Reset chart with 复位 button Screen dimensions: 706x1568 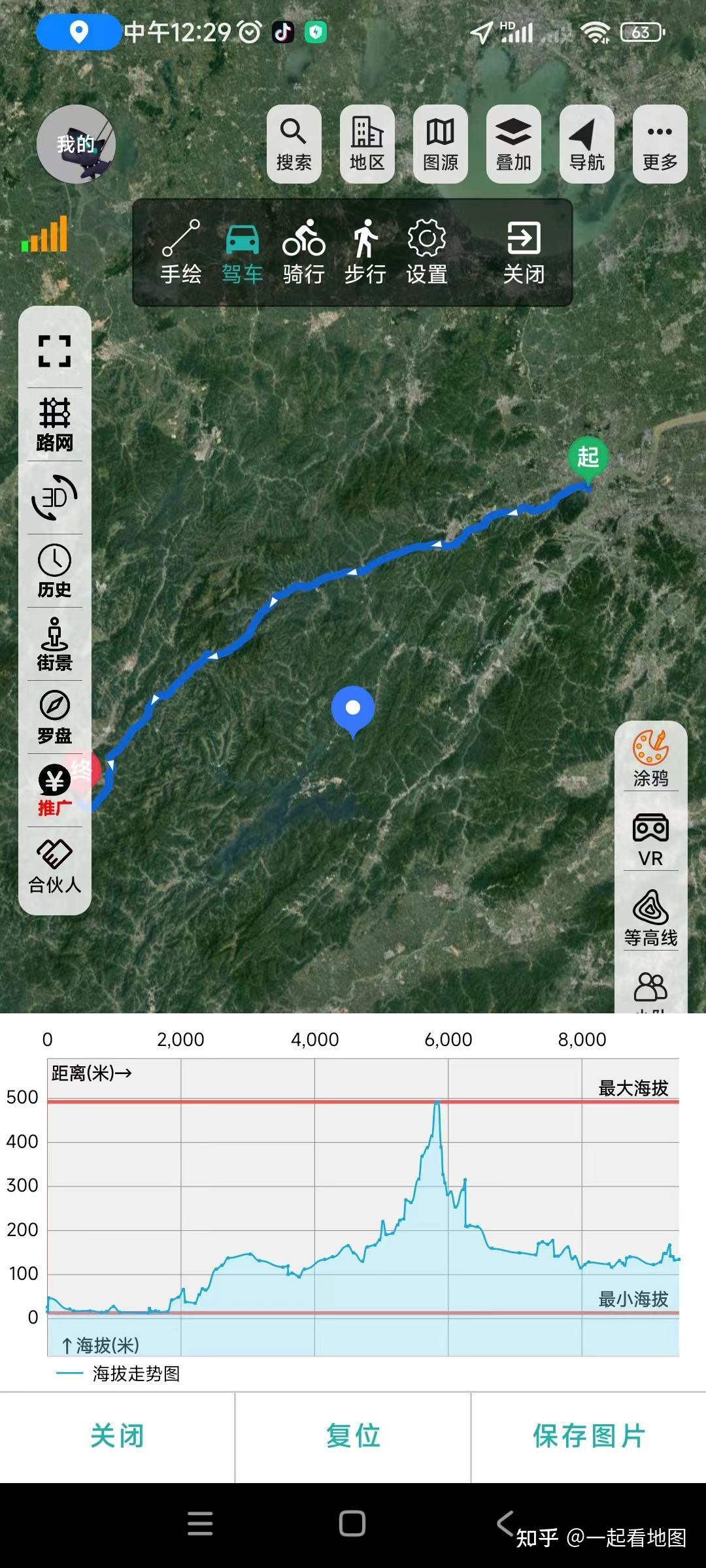pyautogui.click(x=353, y=1436)
